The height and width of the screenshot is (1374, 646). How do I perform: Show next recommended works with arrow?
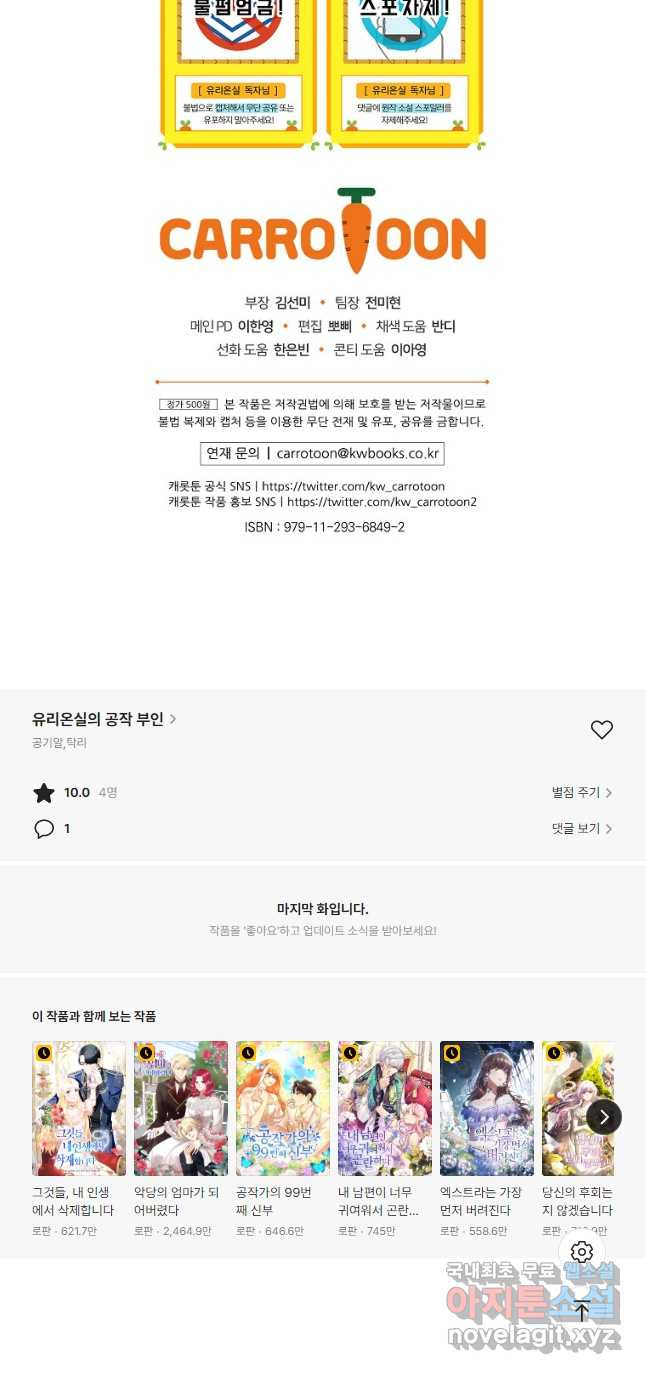point(603,1116)
